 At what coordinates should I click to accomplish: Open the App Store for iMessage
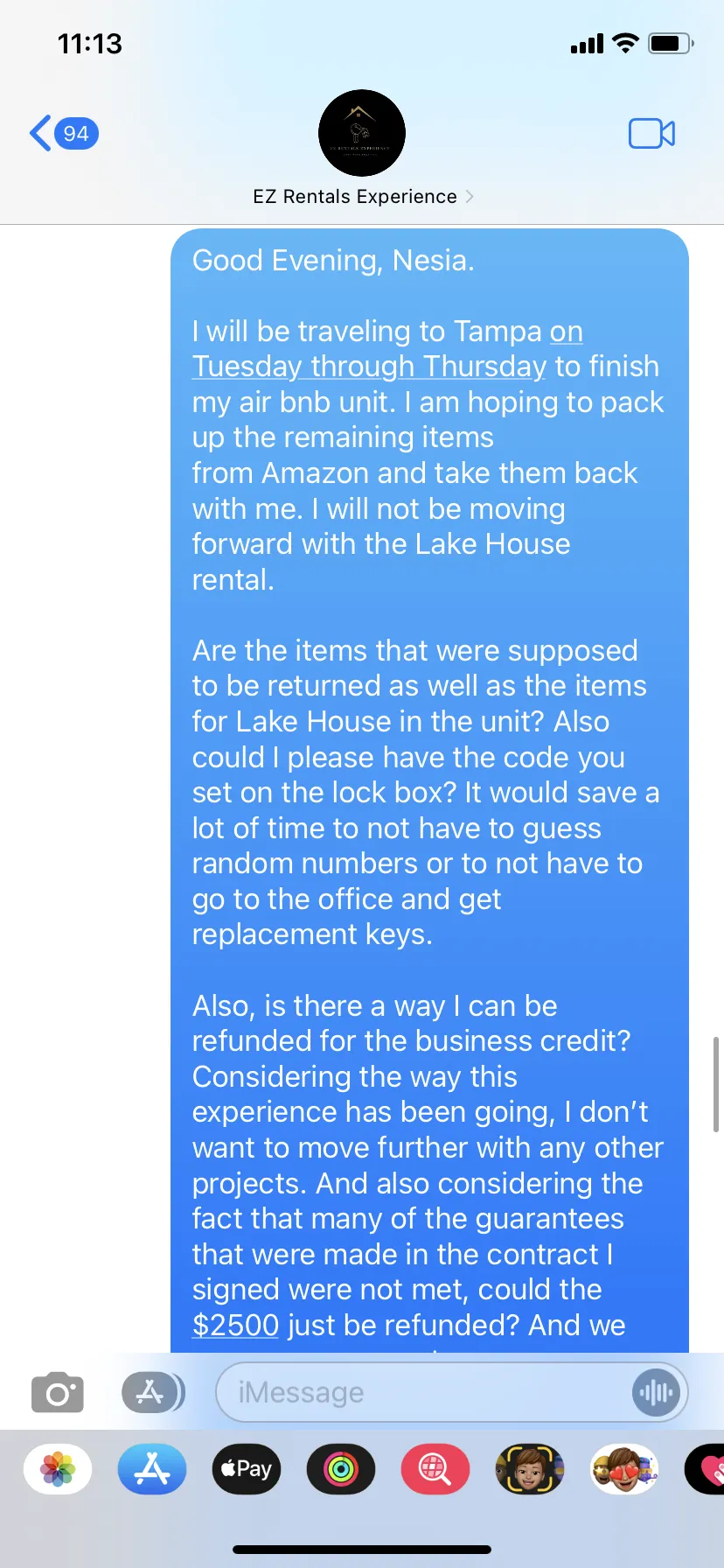pyautogui.click(x=152, y=1469)
